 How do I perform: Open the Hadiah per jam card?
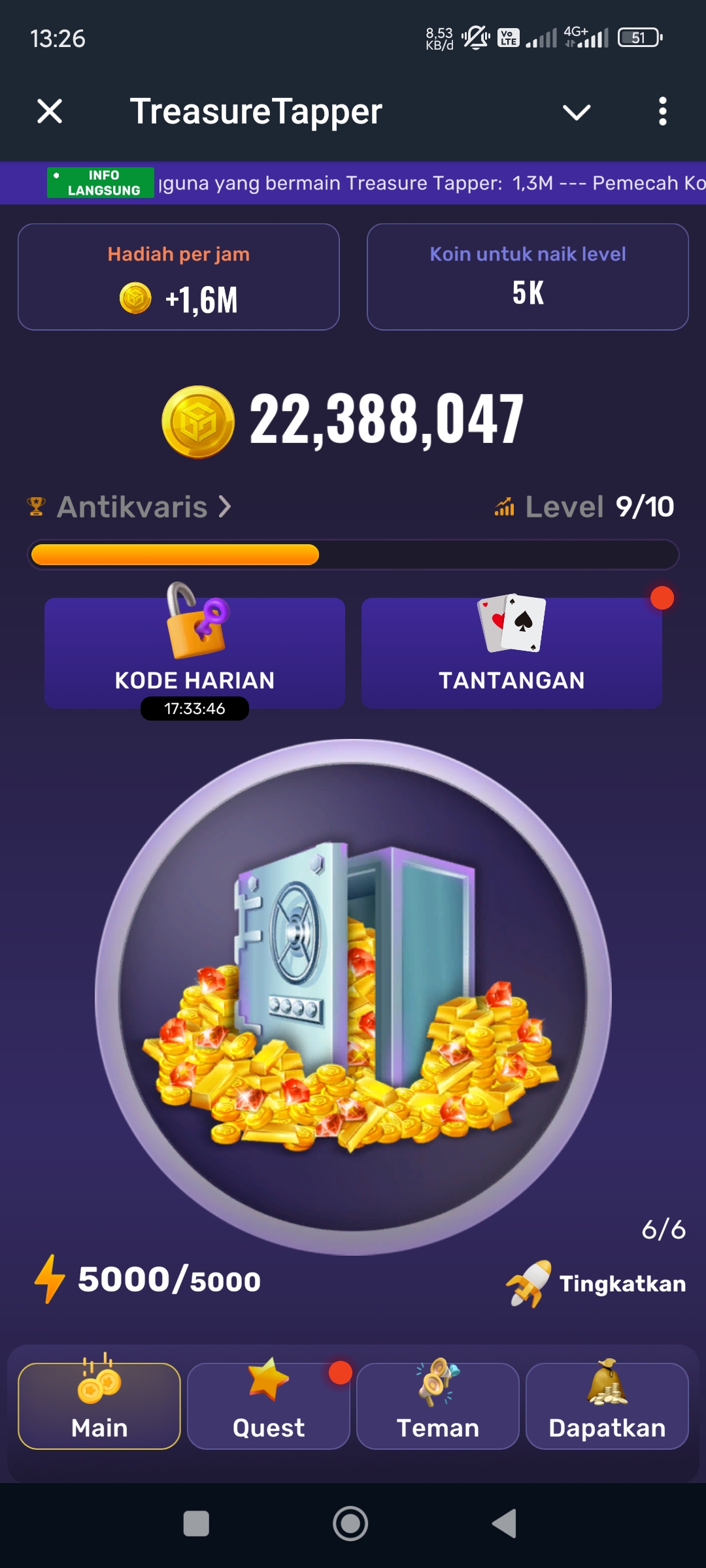(178, 277)
